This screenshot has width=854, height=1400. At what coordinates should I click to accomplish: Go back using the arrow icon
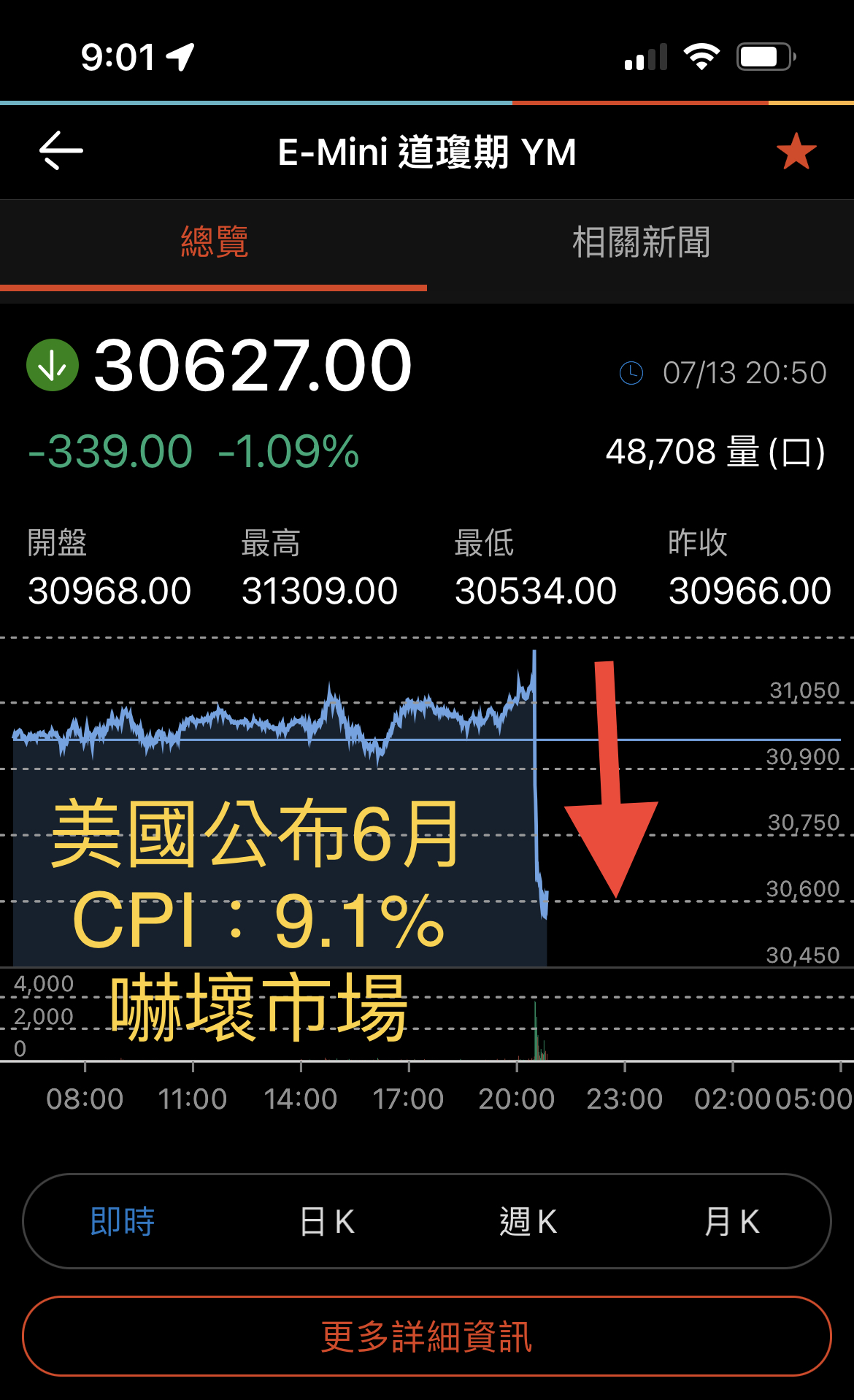coord(61,151)
